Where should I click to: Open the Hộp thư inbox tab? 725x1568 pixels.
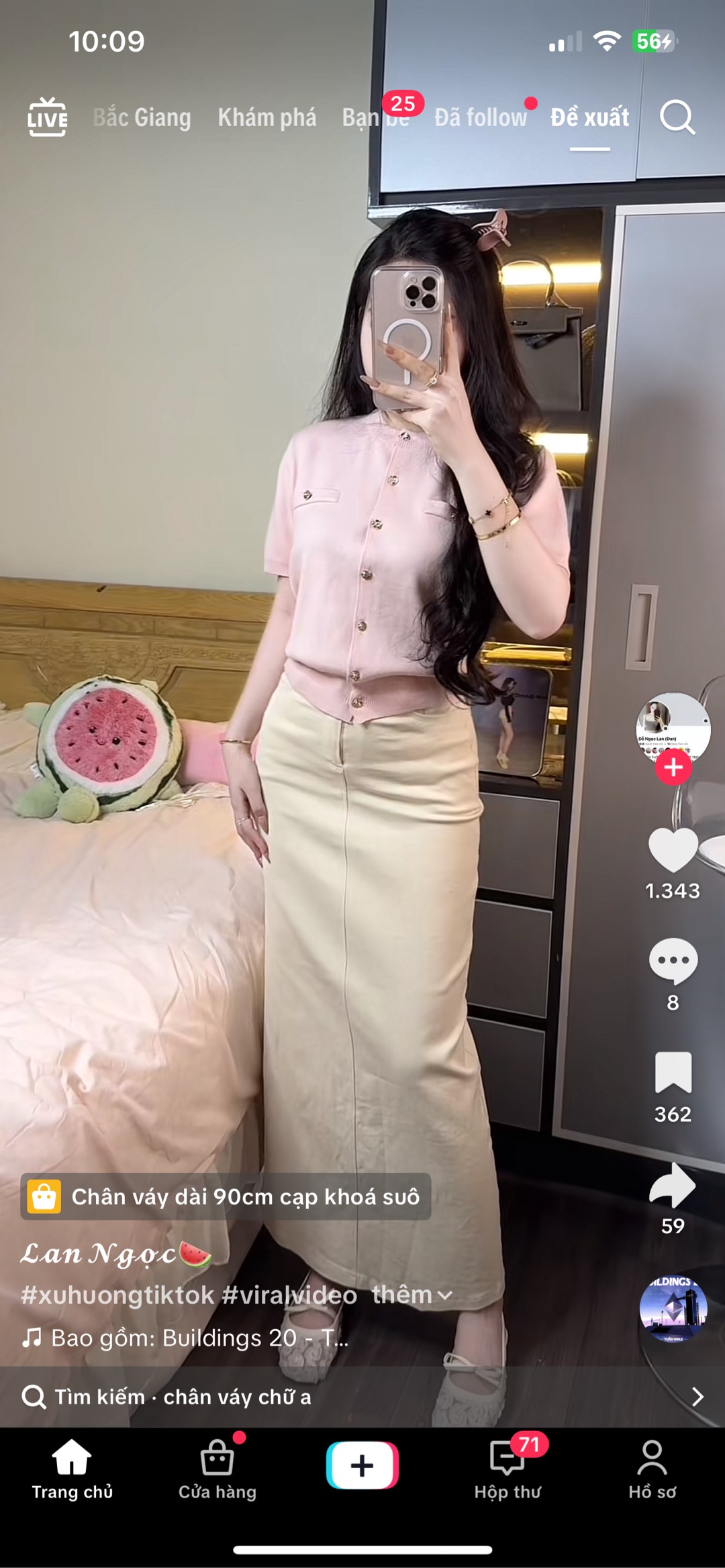(507, 1469)
